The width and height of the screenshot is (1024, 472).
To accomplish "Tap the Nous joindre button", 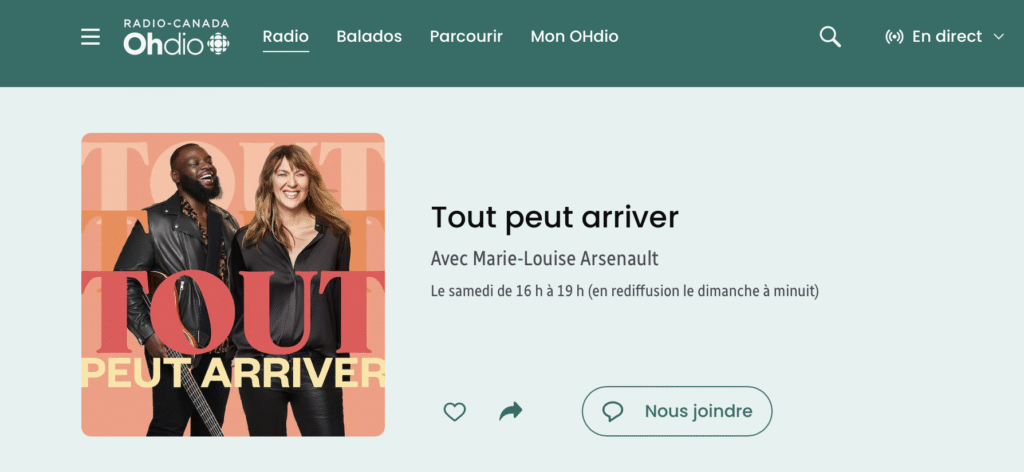I will point(677,411).
